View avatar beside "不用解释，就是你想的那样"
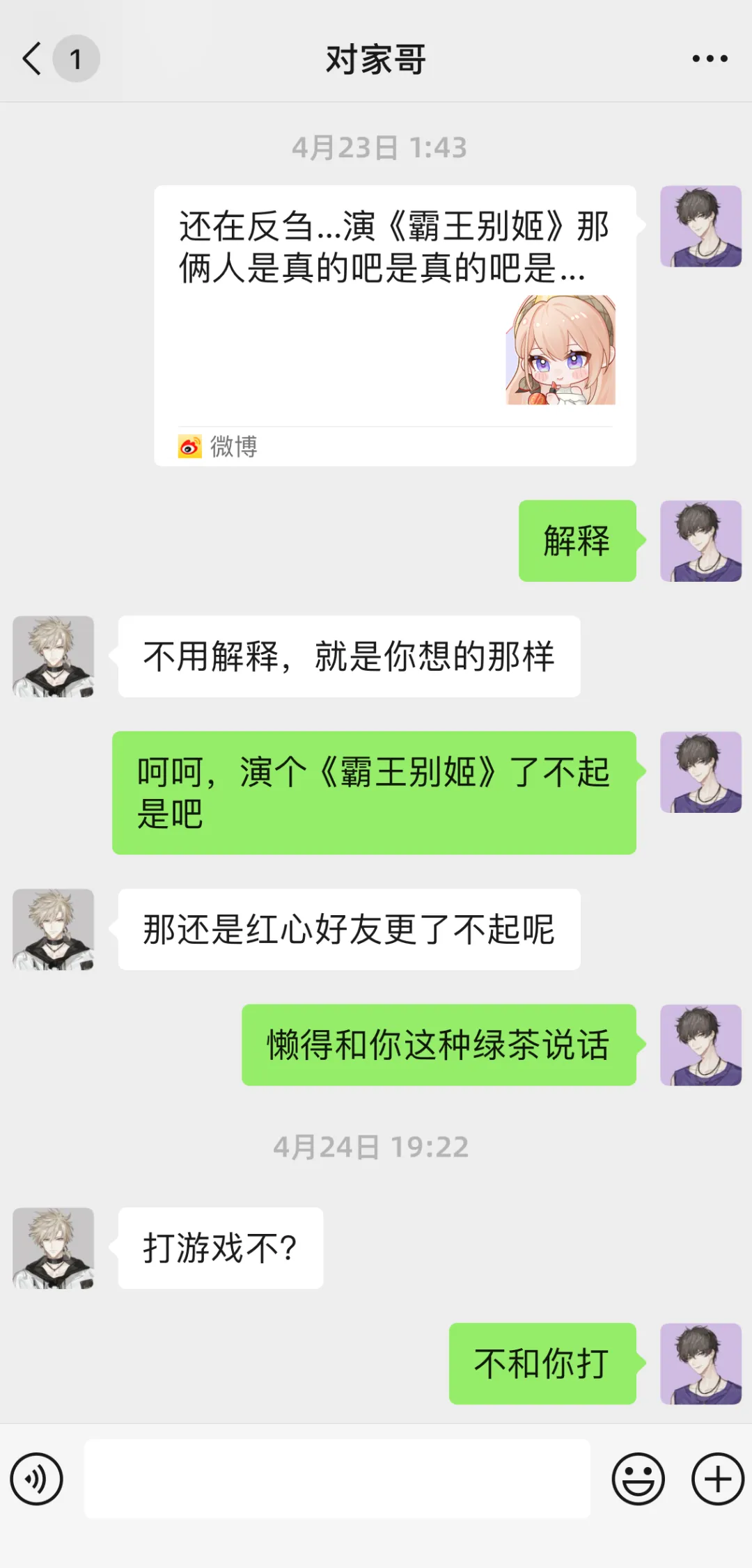This screenshot has width=752, height=1568. click(x=54, y=656)
